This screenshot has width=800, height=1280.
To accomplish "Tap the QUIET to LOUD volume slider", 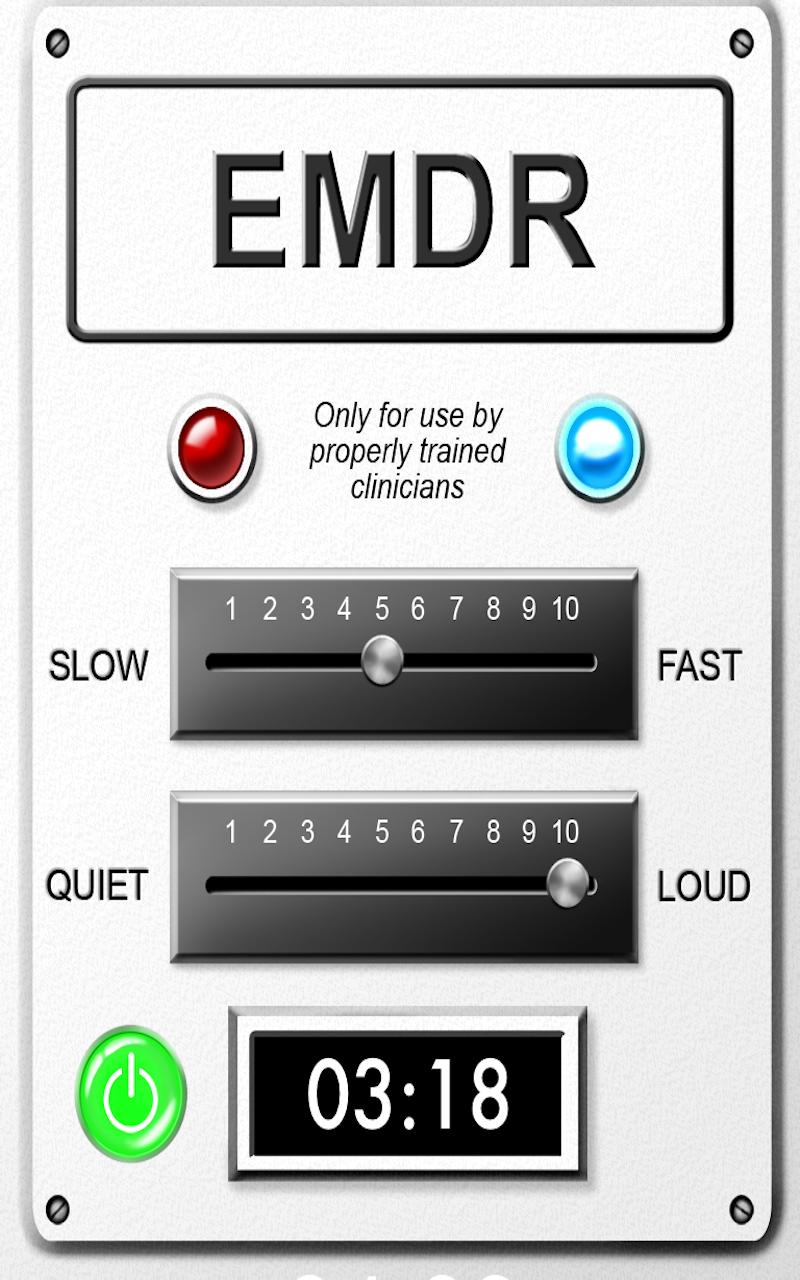I will click(x=568, y=884).
